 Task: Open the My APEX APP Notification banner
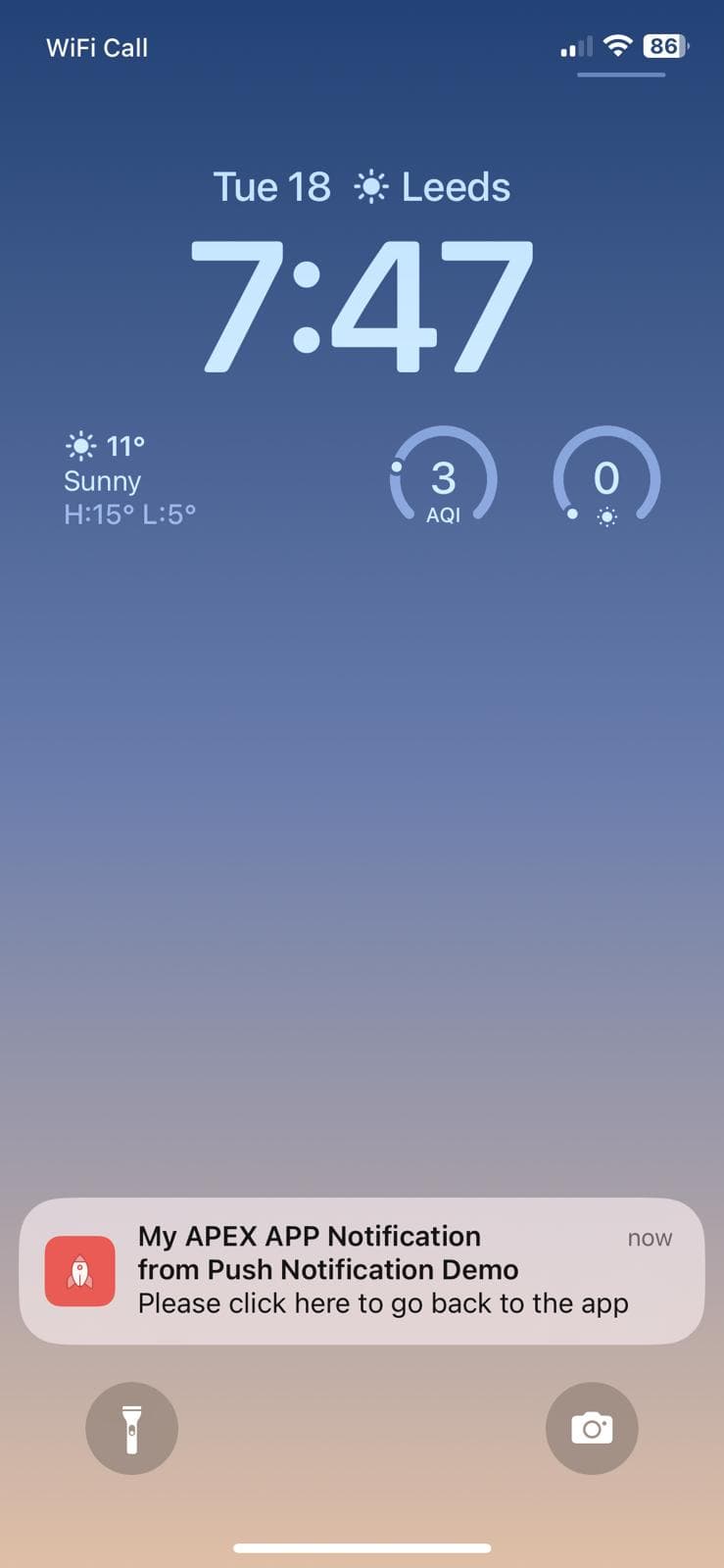(362, 1270)
